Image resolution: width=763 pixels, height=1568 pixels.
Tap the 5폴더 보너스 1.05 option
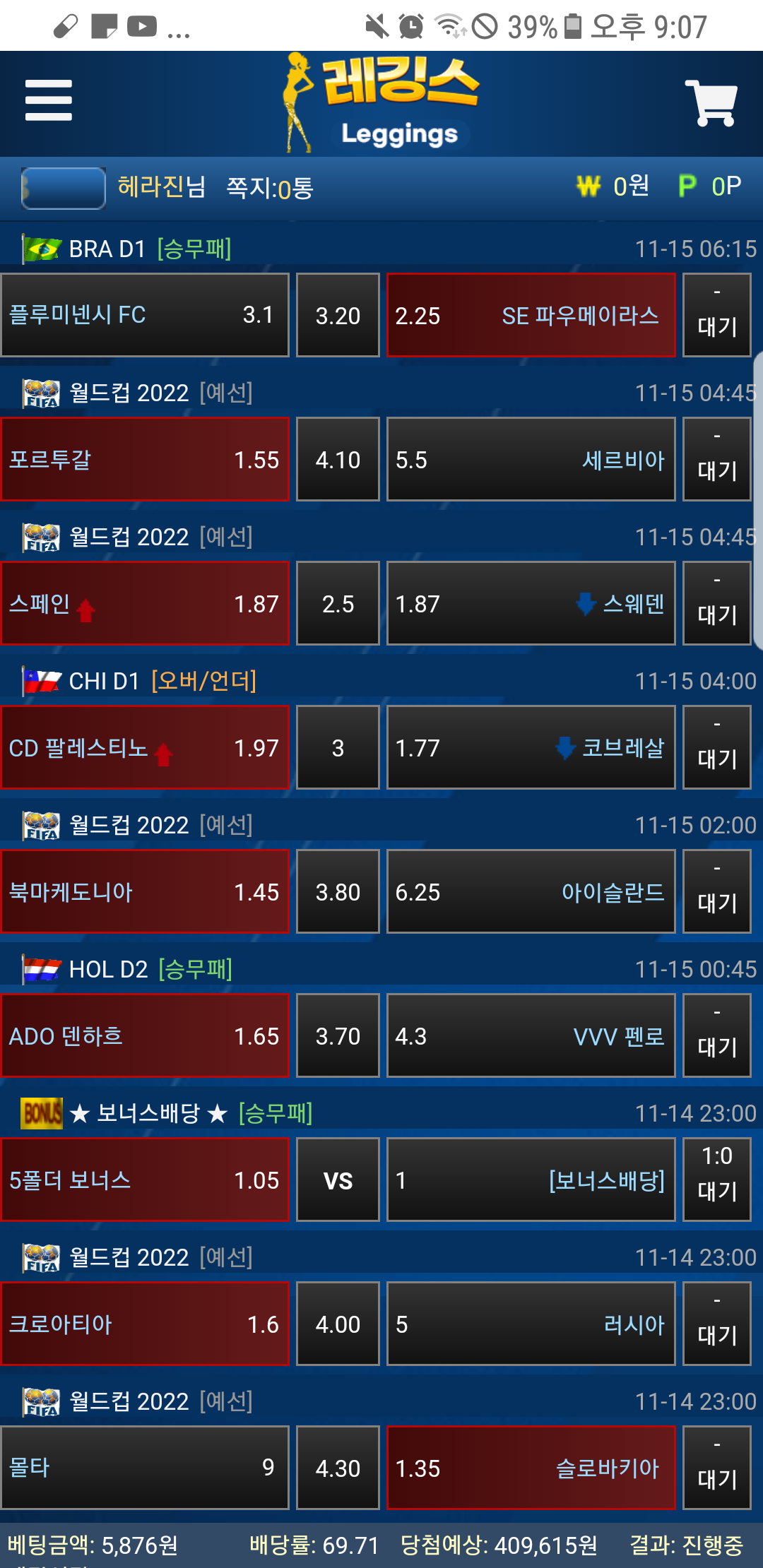(145, 1180)
